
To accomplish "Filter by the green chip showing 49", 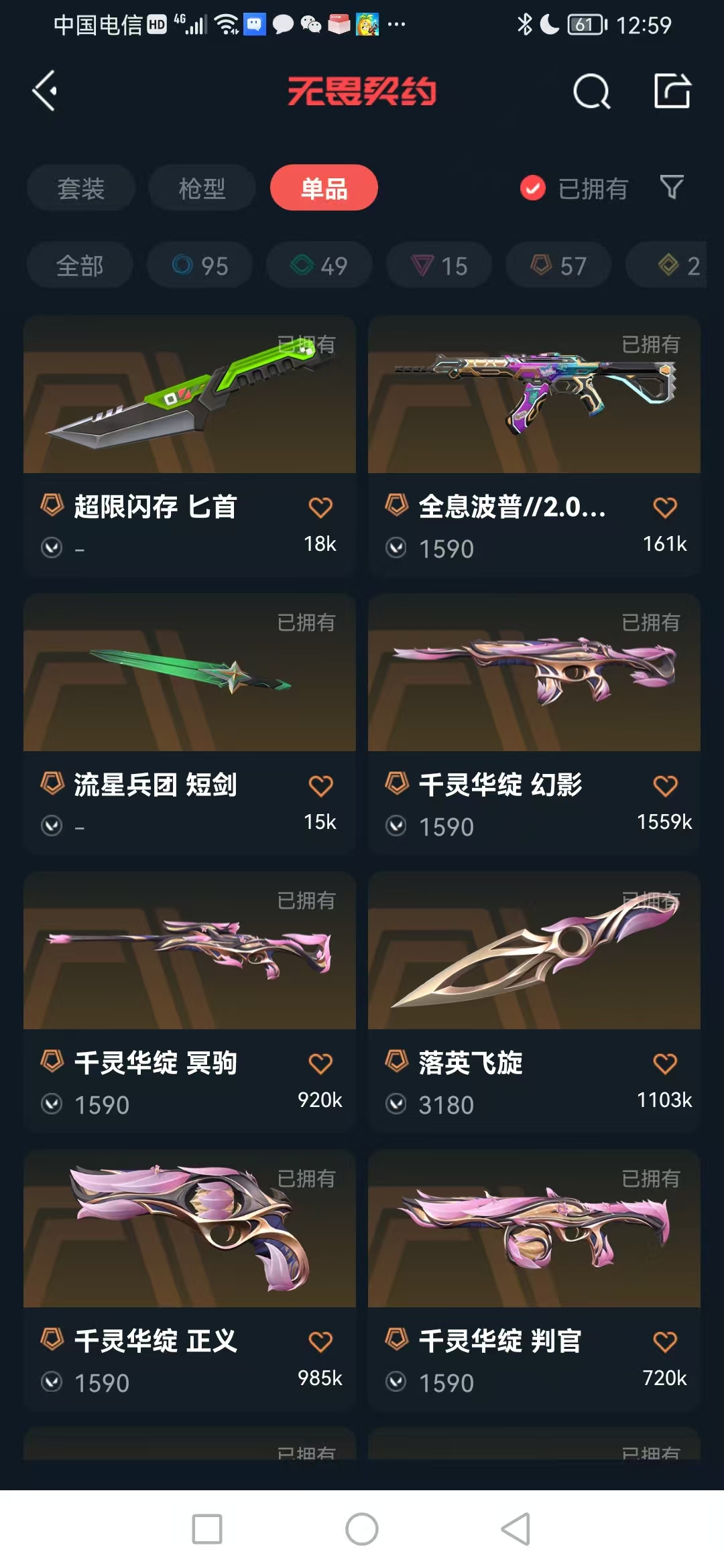I will tap(319, 265).
